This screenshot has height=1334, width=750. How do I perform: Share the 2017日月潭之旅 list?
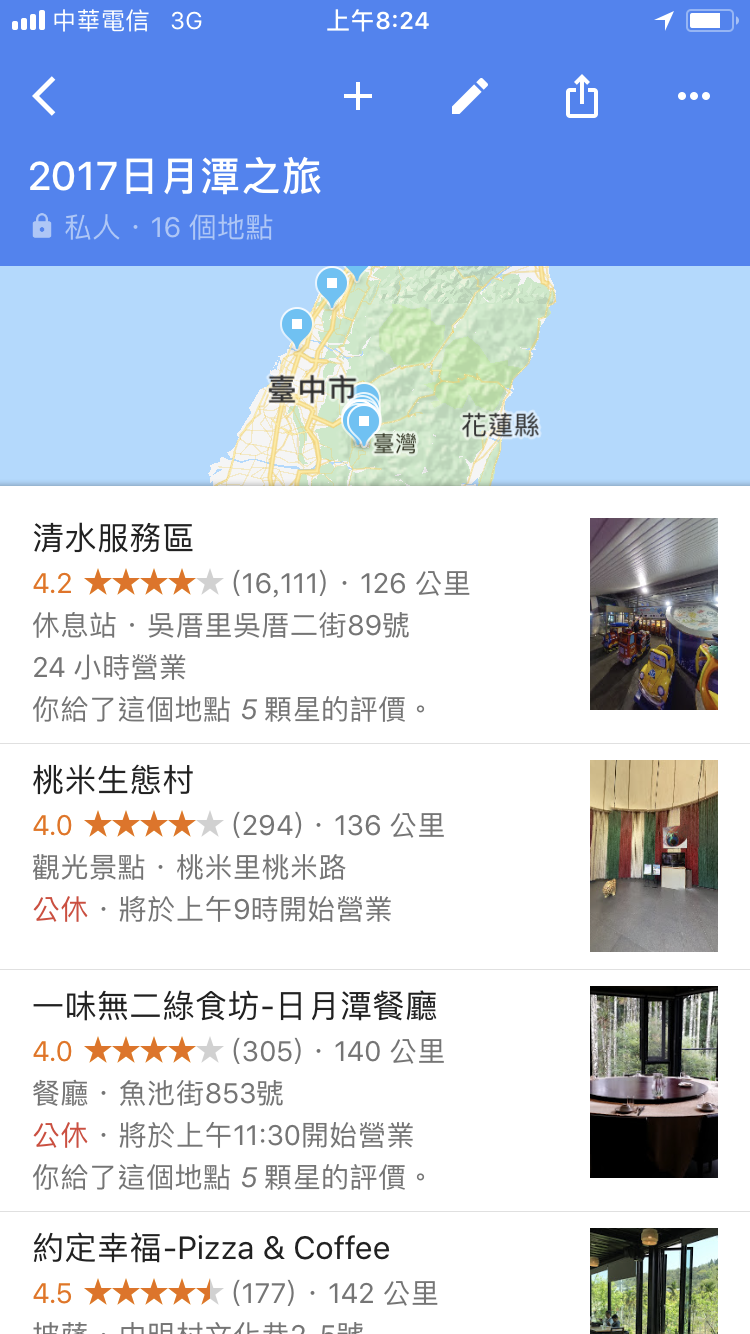pyautogui.click(x=581, y=97)
